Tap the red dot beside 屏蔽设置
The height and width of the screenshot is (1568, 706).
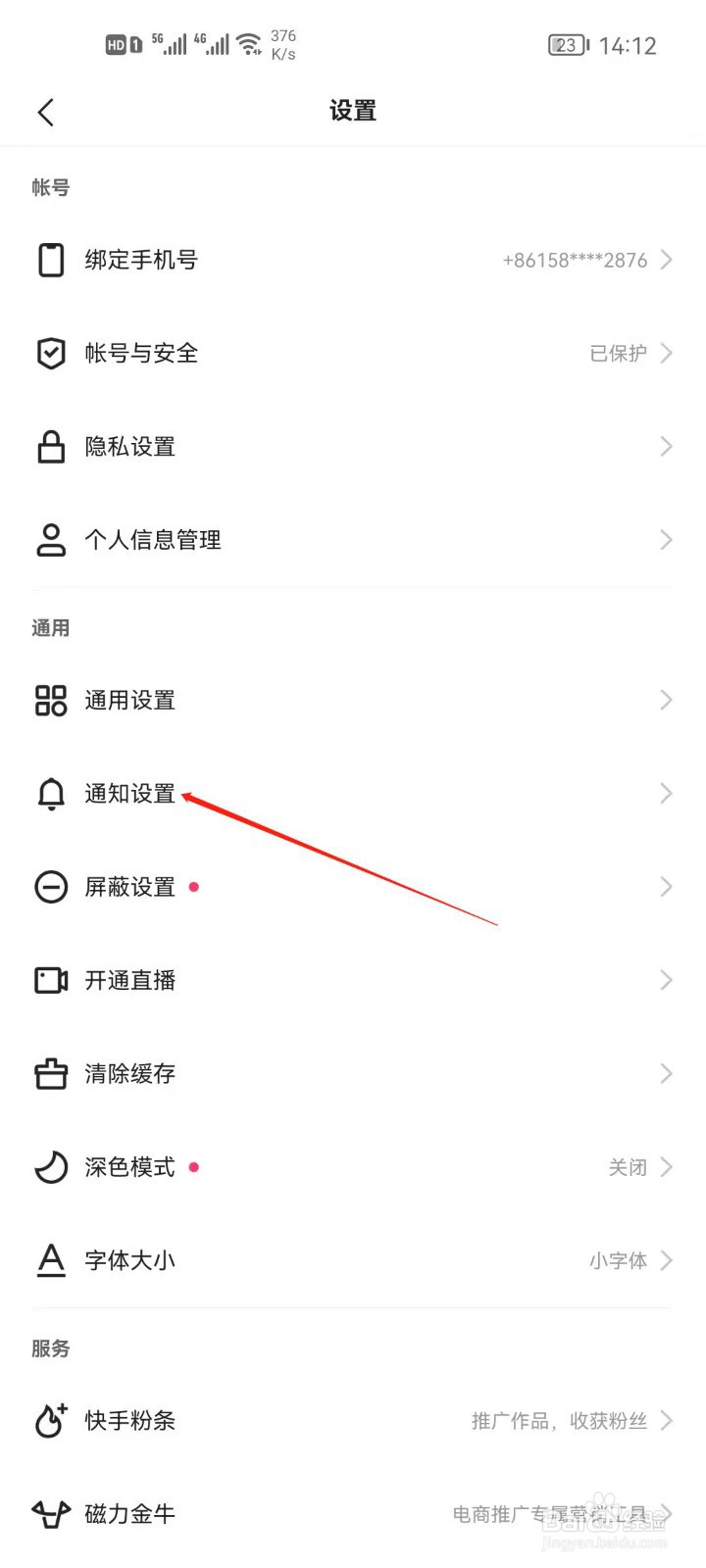(194, 886)
